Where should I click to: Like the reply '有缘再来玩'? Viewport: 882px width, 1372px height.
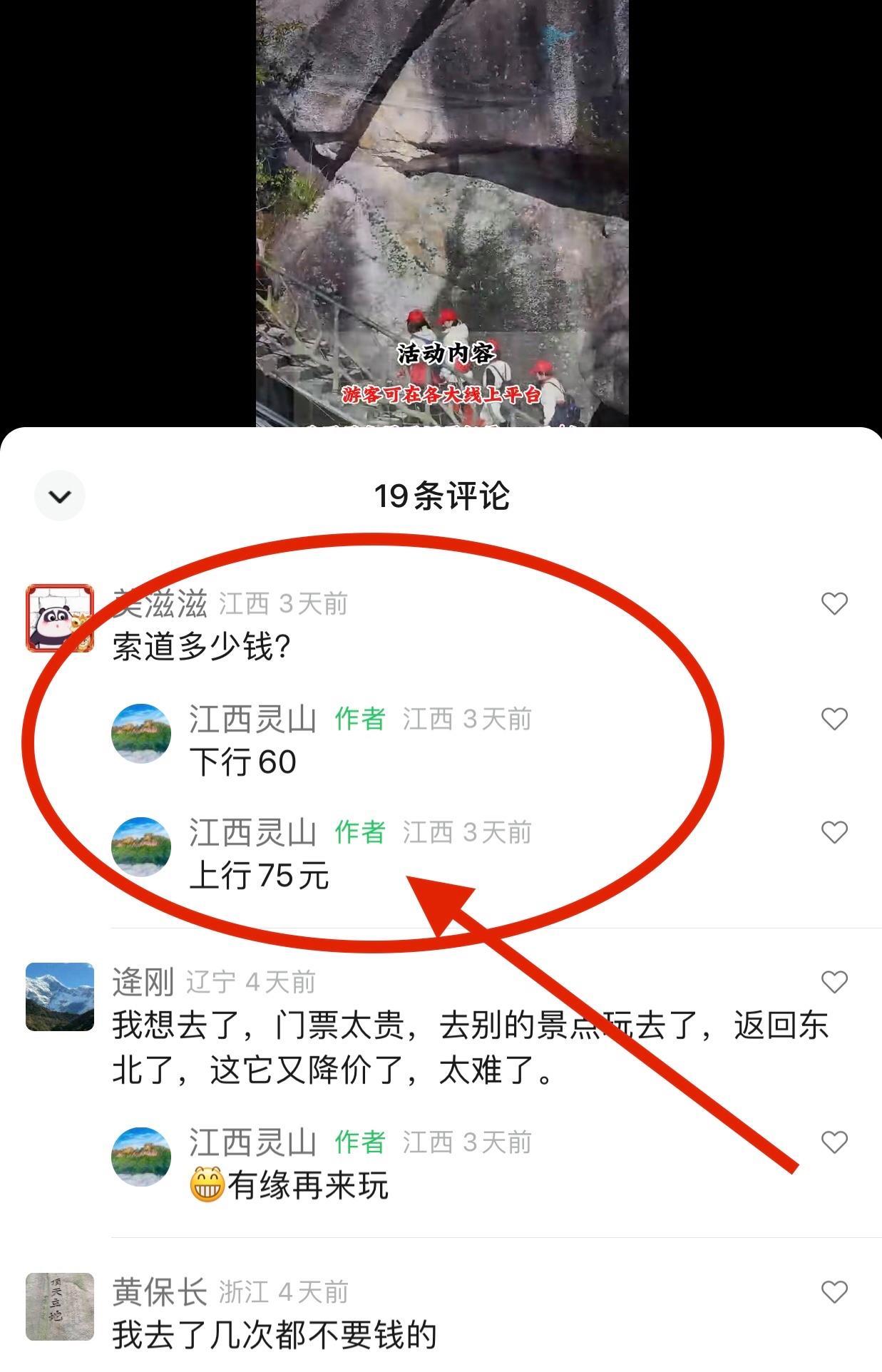click(834, 1142)
